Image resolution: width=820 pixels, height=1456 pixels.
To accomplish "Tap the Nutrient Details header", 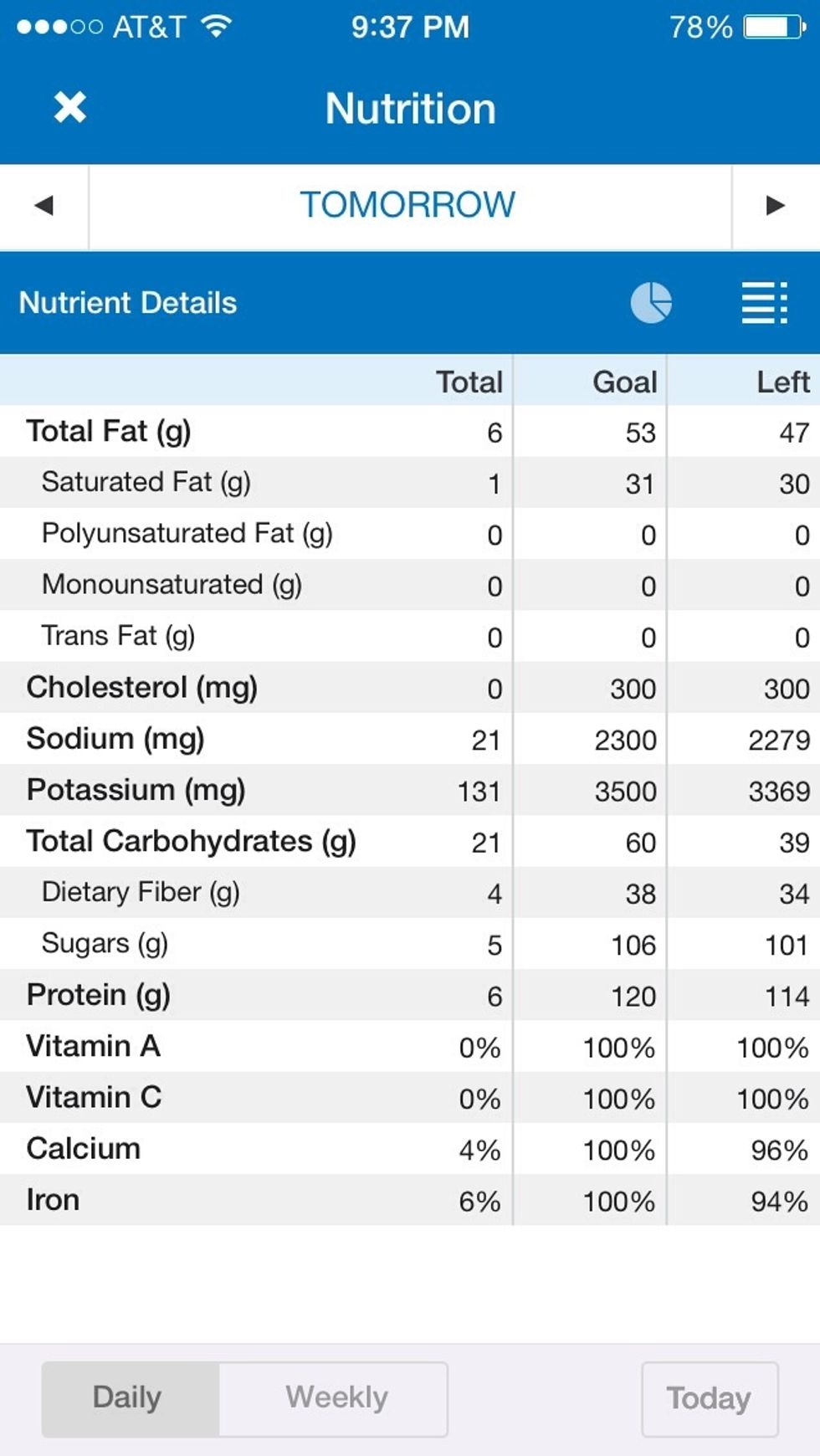I will (127, 303).
